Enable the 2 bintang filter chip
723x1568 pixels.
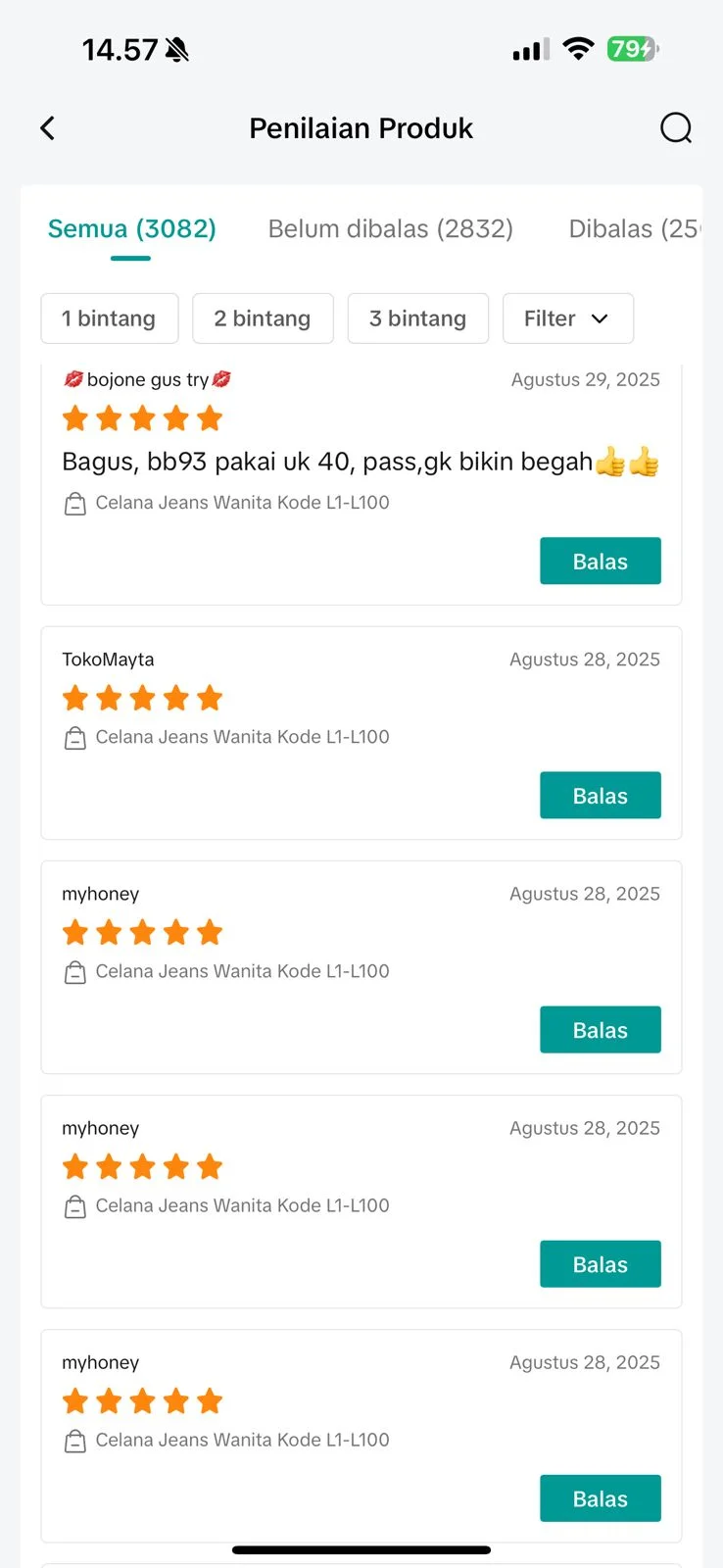pyautogui.click(x=263, y=318)
